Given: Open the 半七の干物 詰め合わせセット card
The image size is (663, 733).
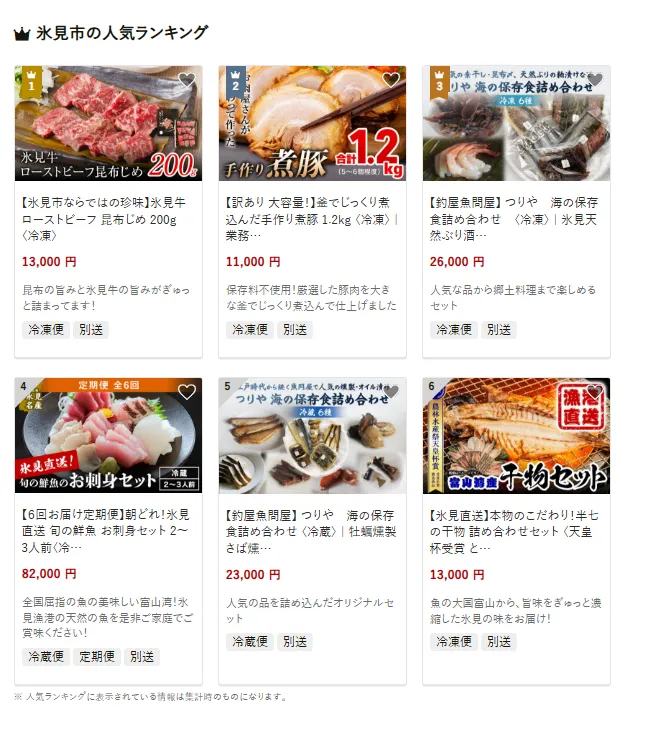Looking at the screenshot, I should pos(516,529).
